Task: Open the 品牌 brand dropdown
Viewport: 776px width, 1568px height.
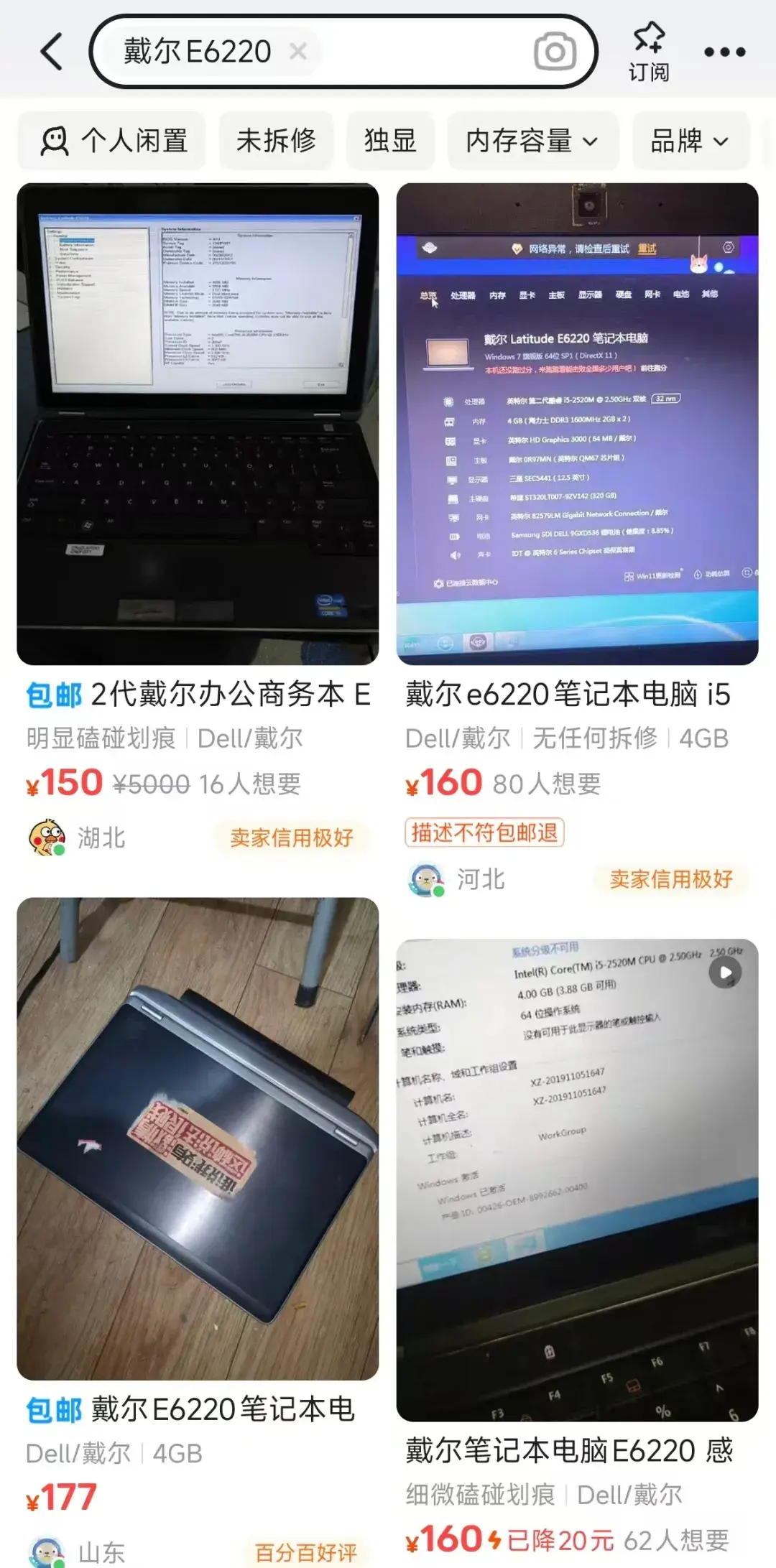Action: (689, 141)
